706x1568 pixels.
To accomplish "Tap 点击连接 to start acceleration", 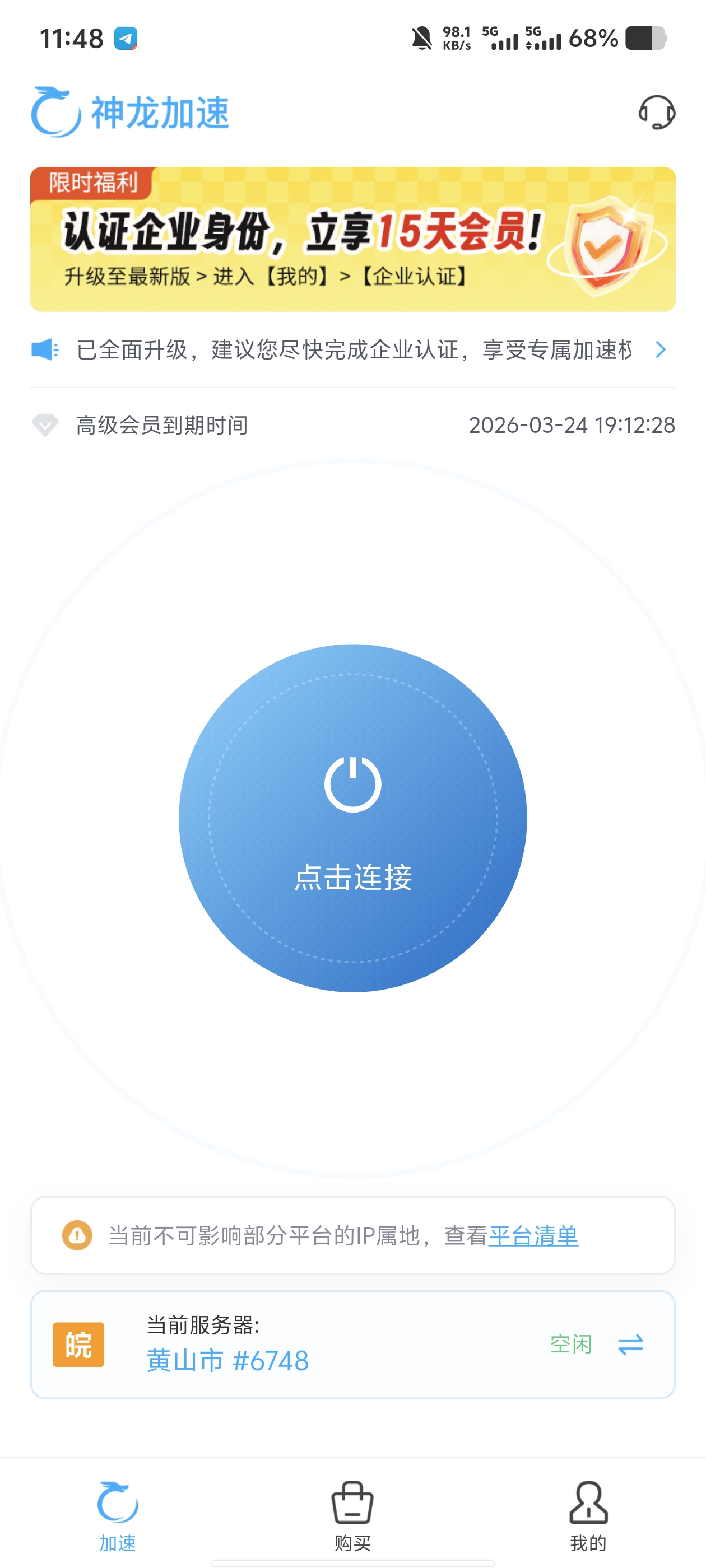I will pyautogui.click(x=352, y=818).
